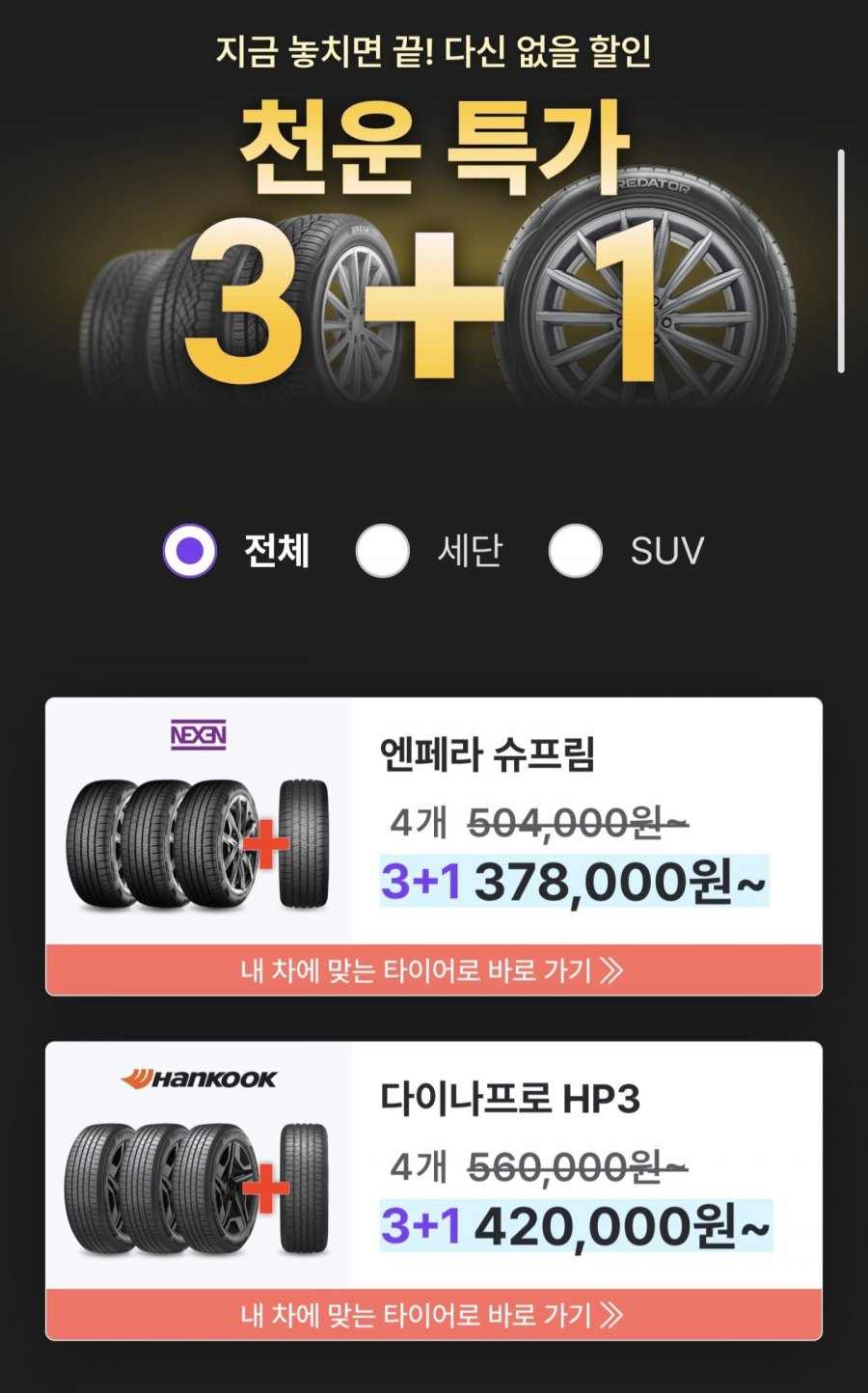Open the 엔페라 슈프림 tire card
The width and height of the screenshot is (868, 1393).
click(x=434, y=821)
